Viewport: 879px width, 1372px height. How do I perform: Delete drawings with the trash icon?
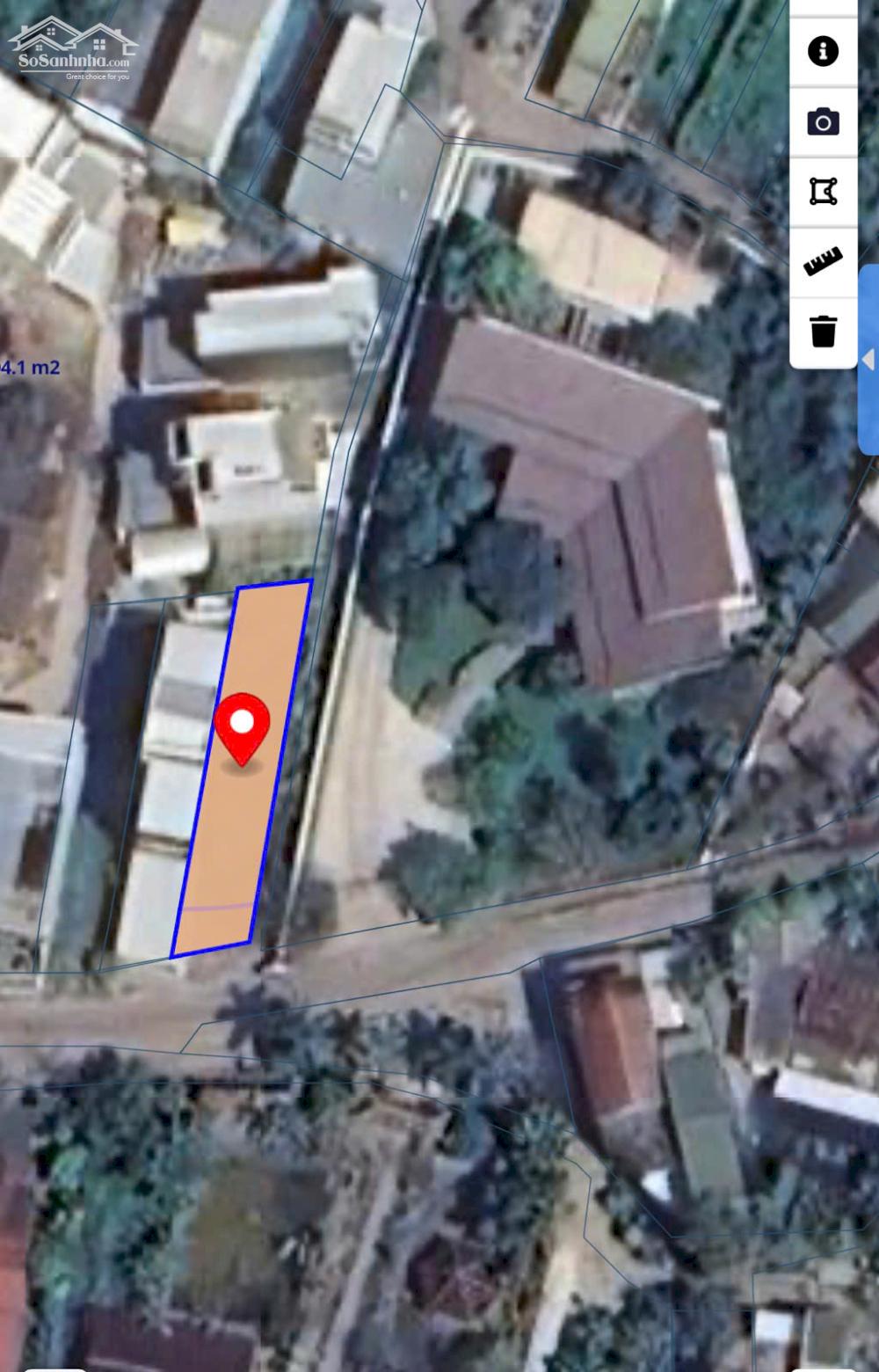(x=823, y=332)
